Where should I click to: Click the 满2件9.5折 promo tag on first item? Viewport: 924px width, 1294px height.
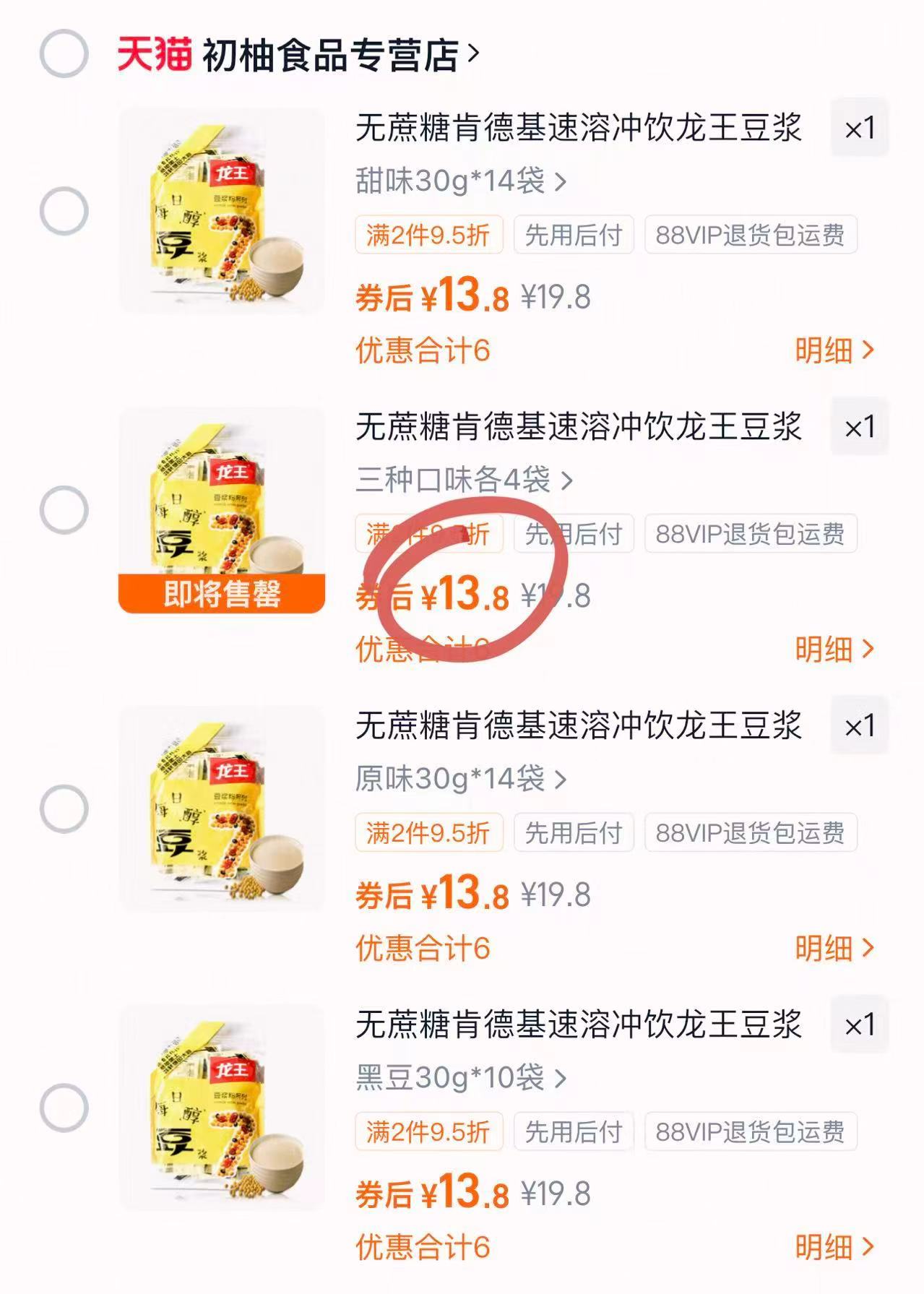(x=428, y=234)
